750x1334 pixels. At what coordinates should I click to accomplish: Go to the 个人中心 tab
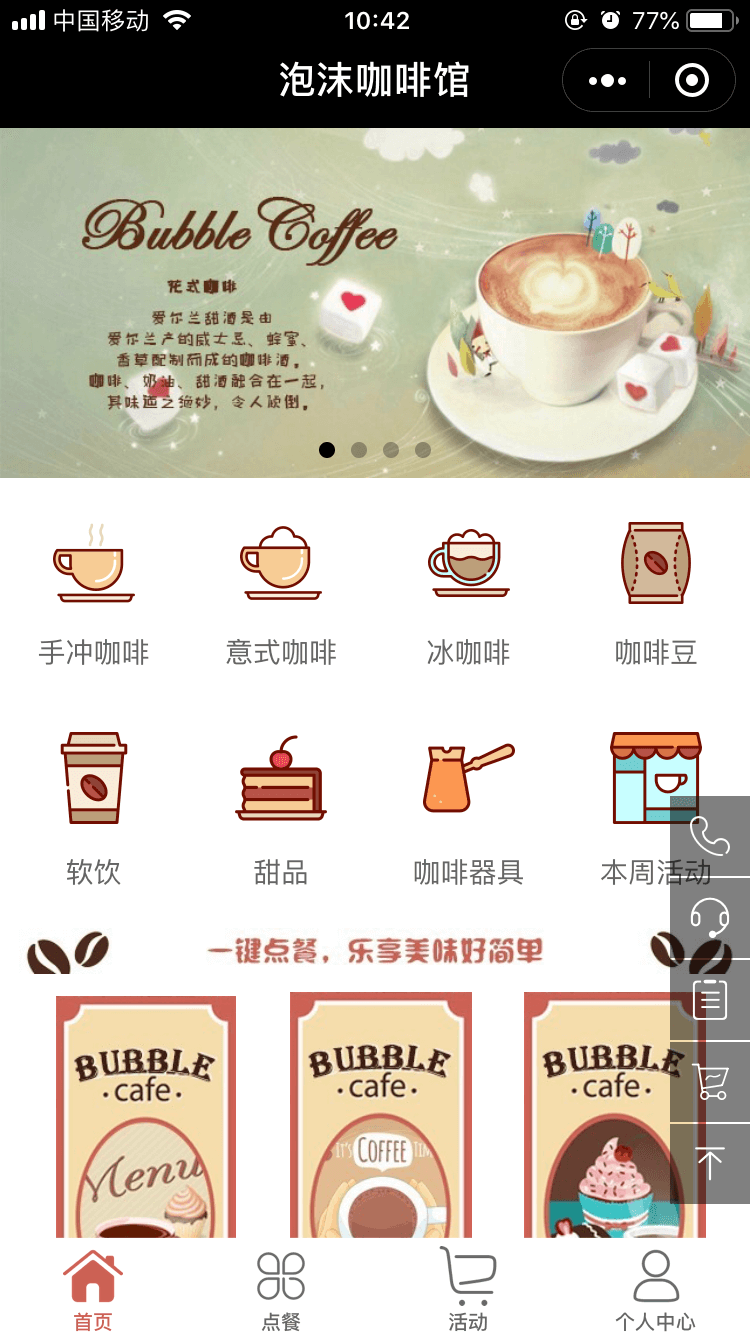pyautogui.click(x=655, y=1290)
